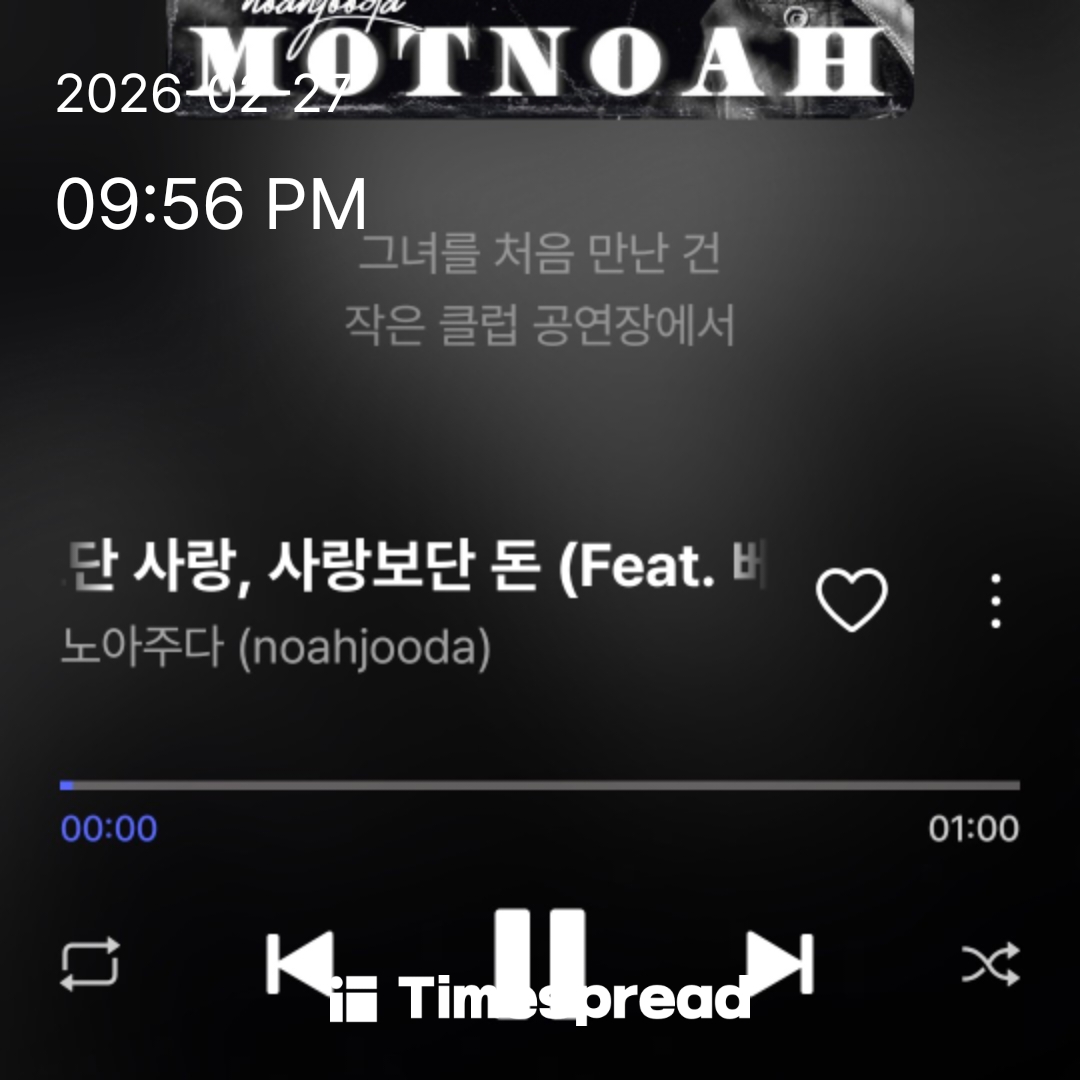Seek within the song's progress bar

coord(540,786)
